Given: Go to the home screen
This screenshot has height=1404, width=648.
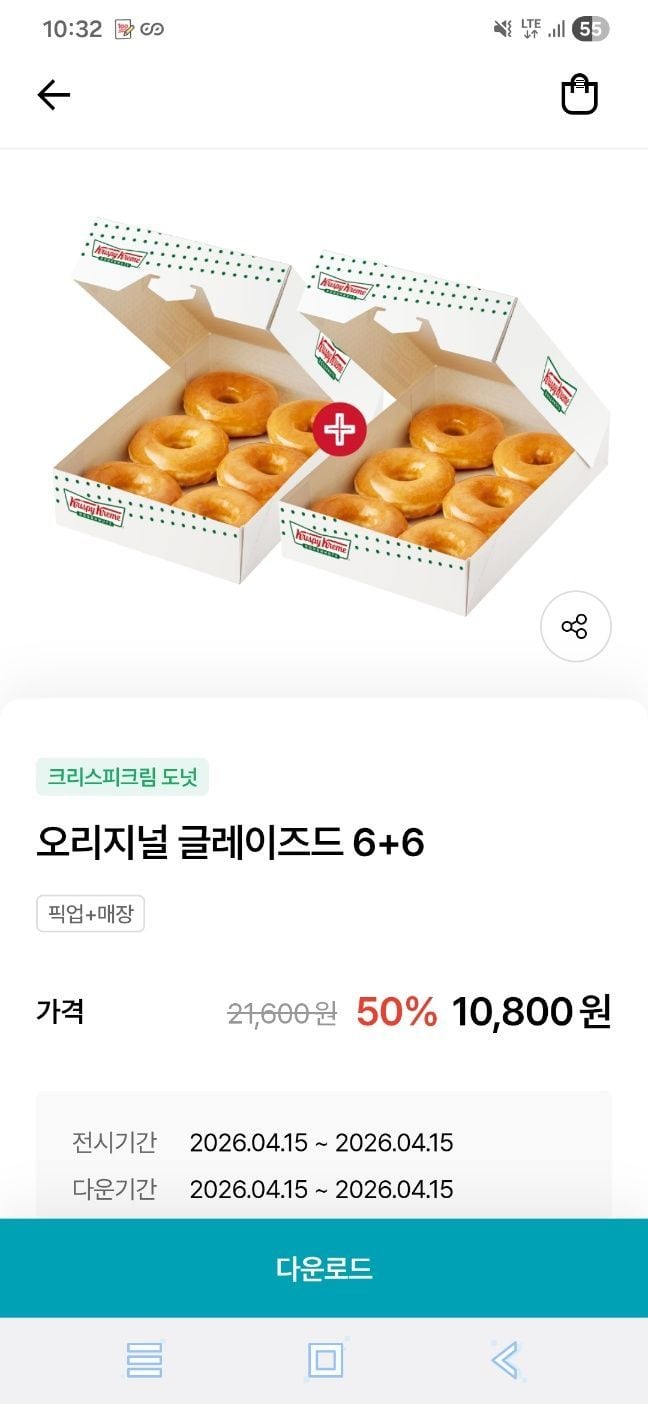Looking at the screenshot, I should click(325, 1360).
